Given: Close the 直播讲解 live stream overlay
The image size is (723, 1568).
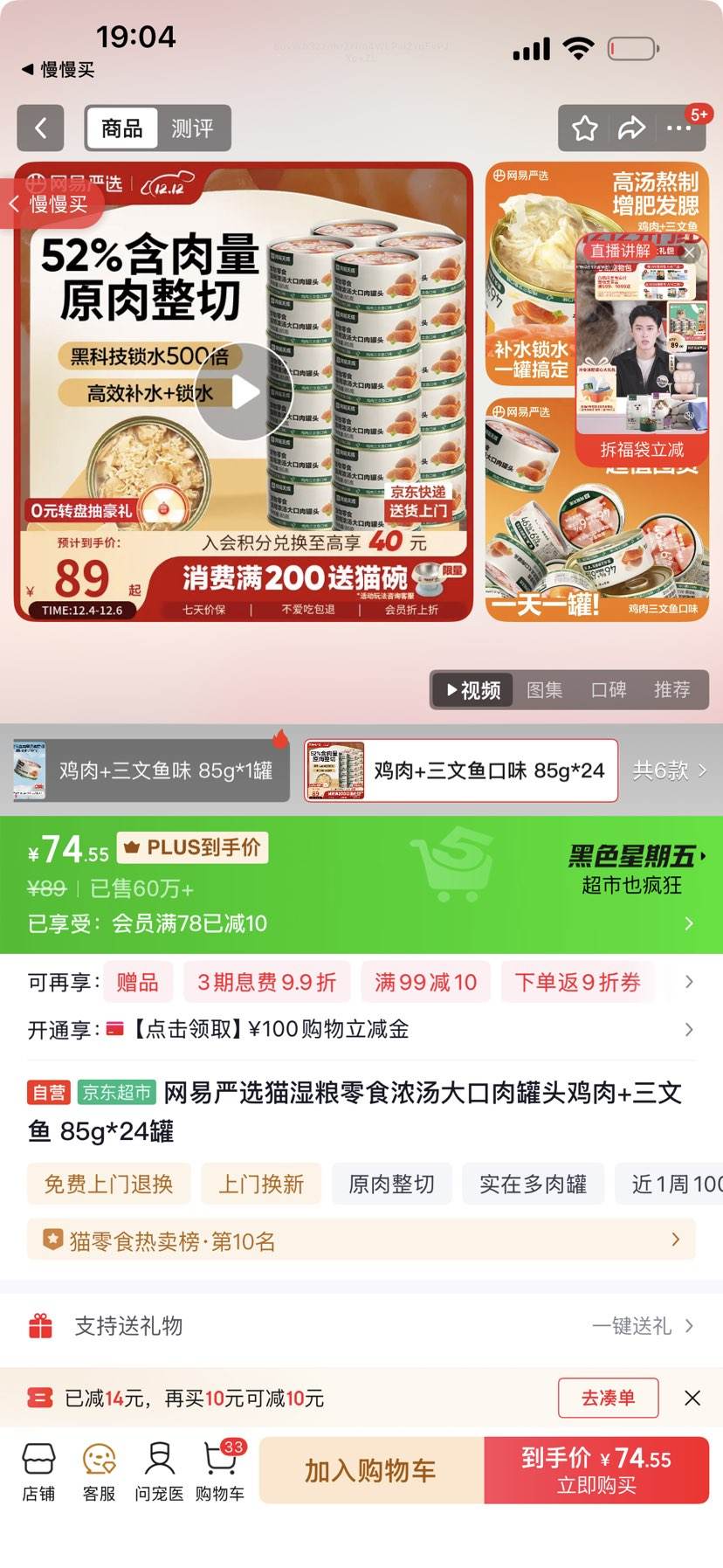Looking at the screenshot, I should coord(689,252).
